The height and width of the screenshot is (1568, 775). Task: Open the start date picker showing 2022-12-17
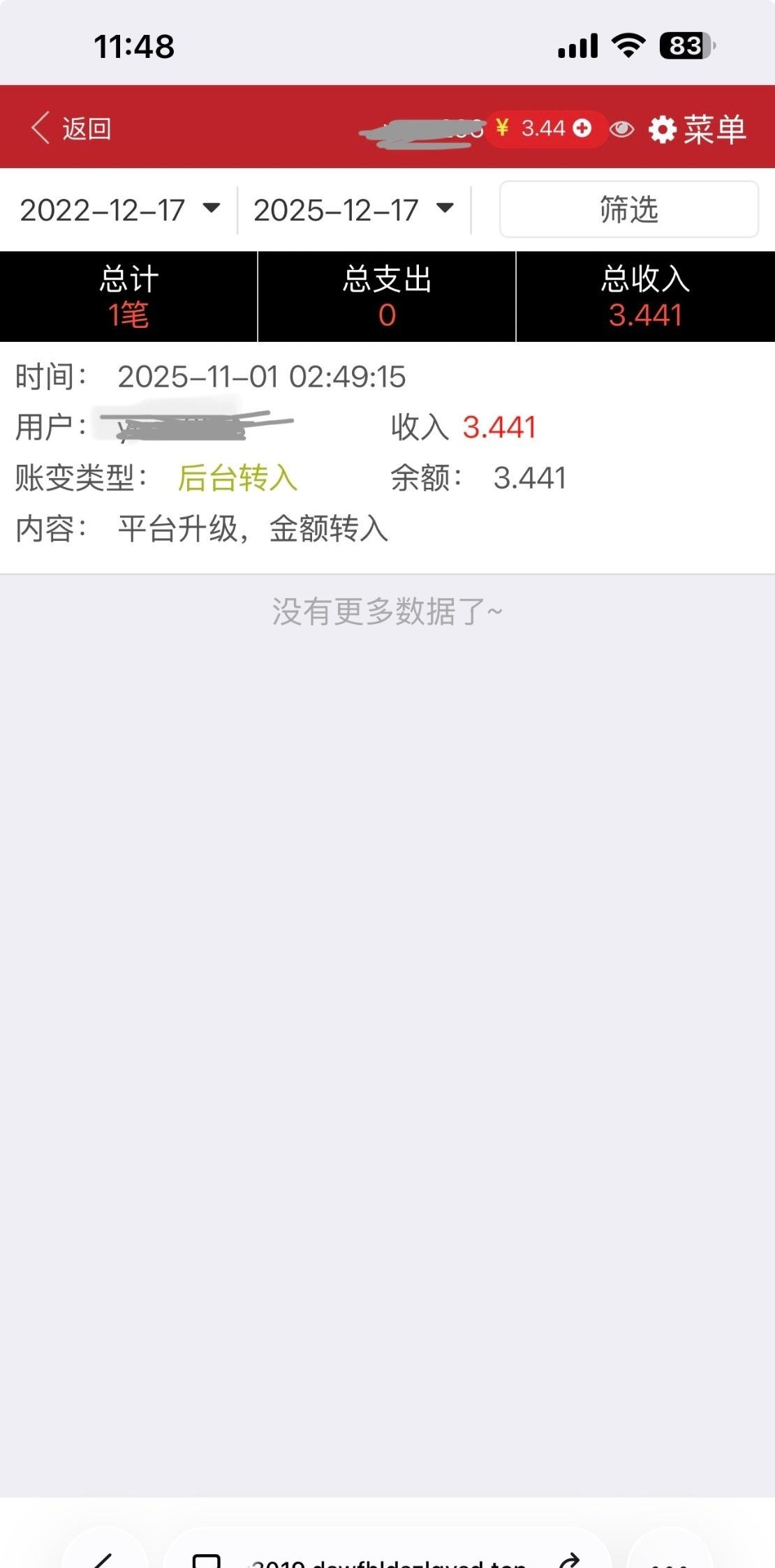coord(119,209)
